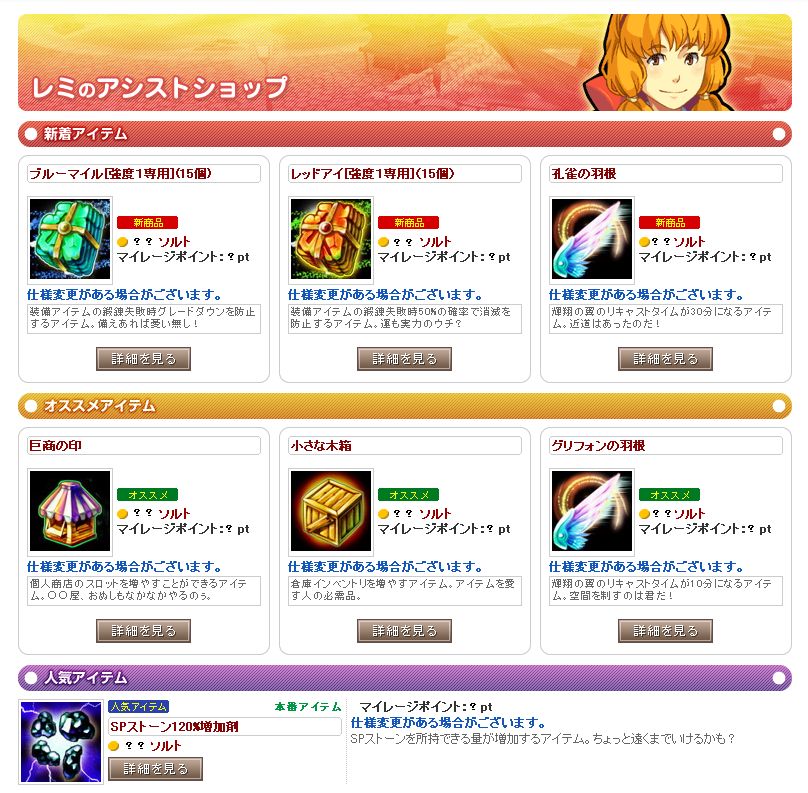The height and width of the screenshot is (793, 808).
Task: Select the レッドアイ item image
Action: [331, 239]
